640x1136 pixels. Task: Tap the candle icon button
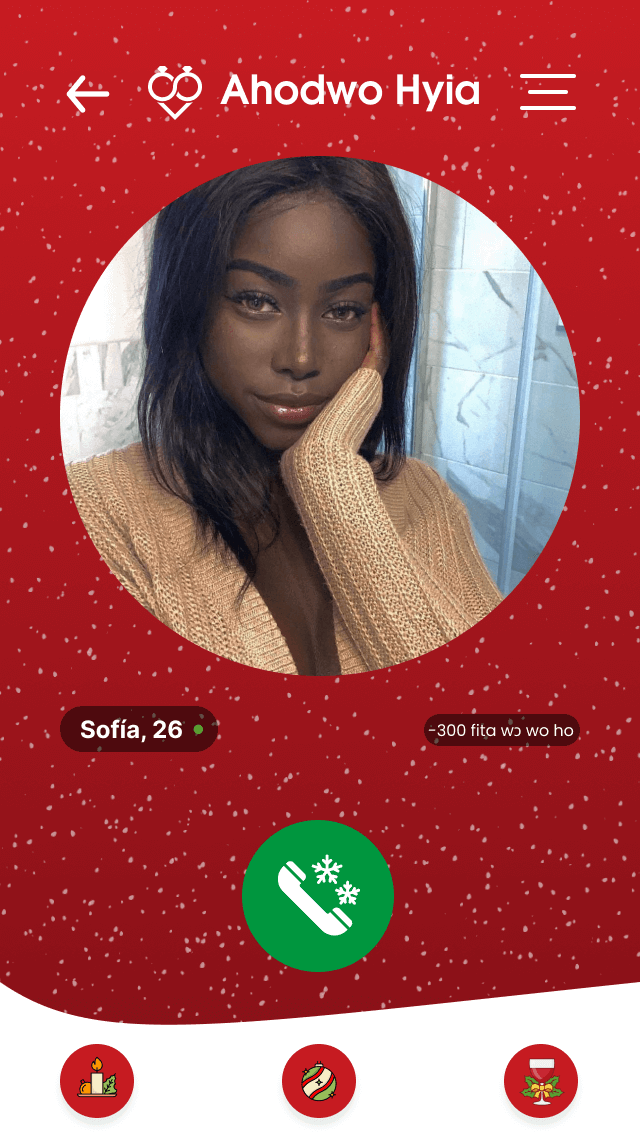tap(97, 1081)
